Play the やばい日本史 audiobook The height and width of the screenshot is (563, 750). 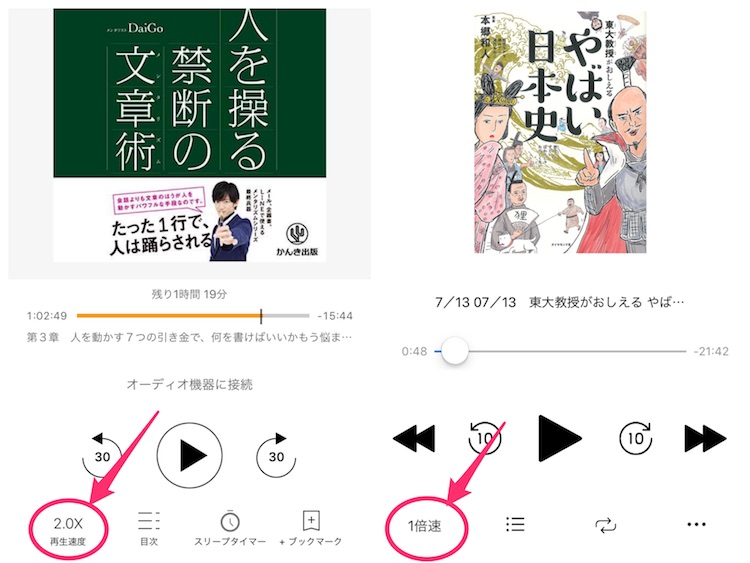(559, 437)
